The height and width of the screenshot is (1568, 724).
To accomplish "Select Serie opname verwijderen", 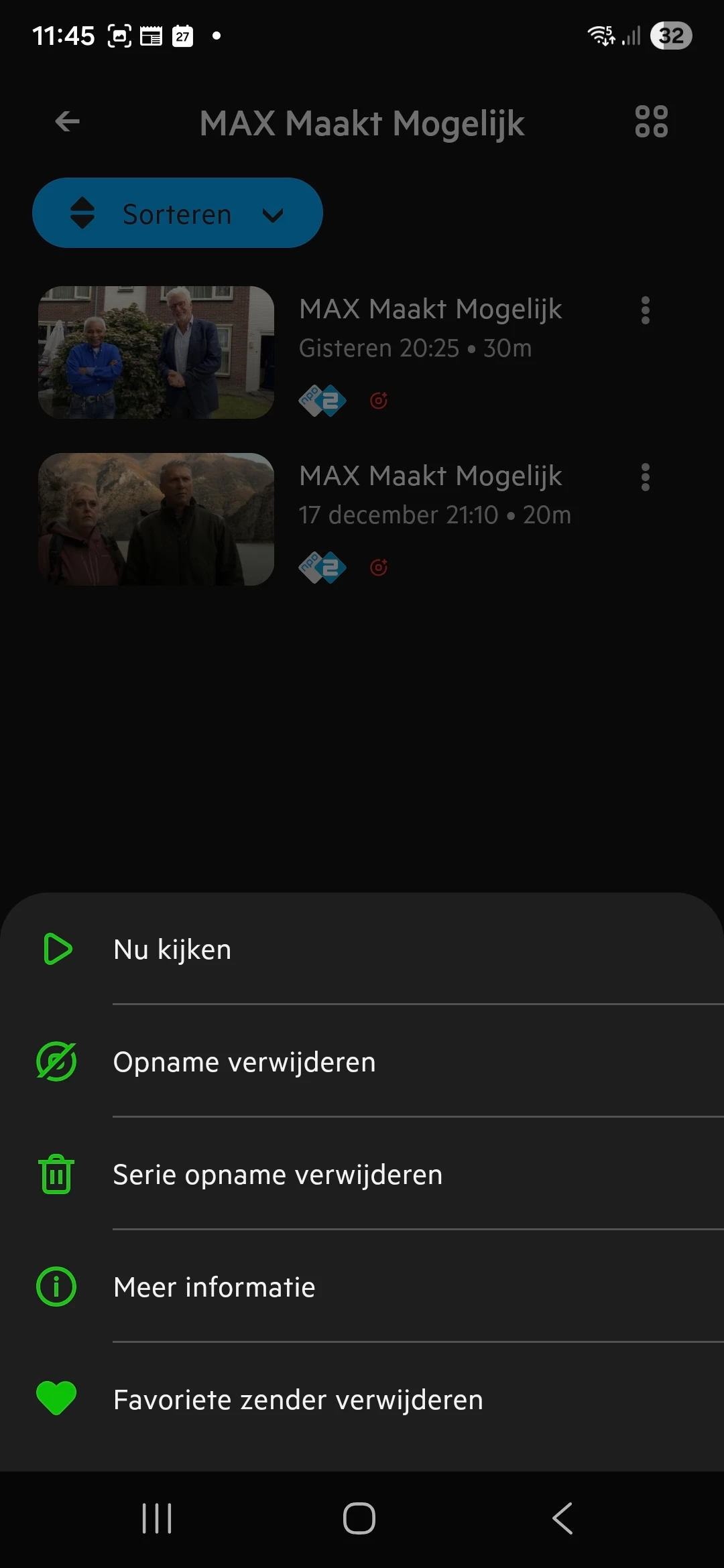I will 278,1175.
